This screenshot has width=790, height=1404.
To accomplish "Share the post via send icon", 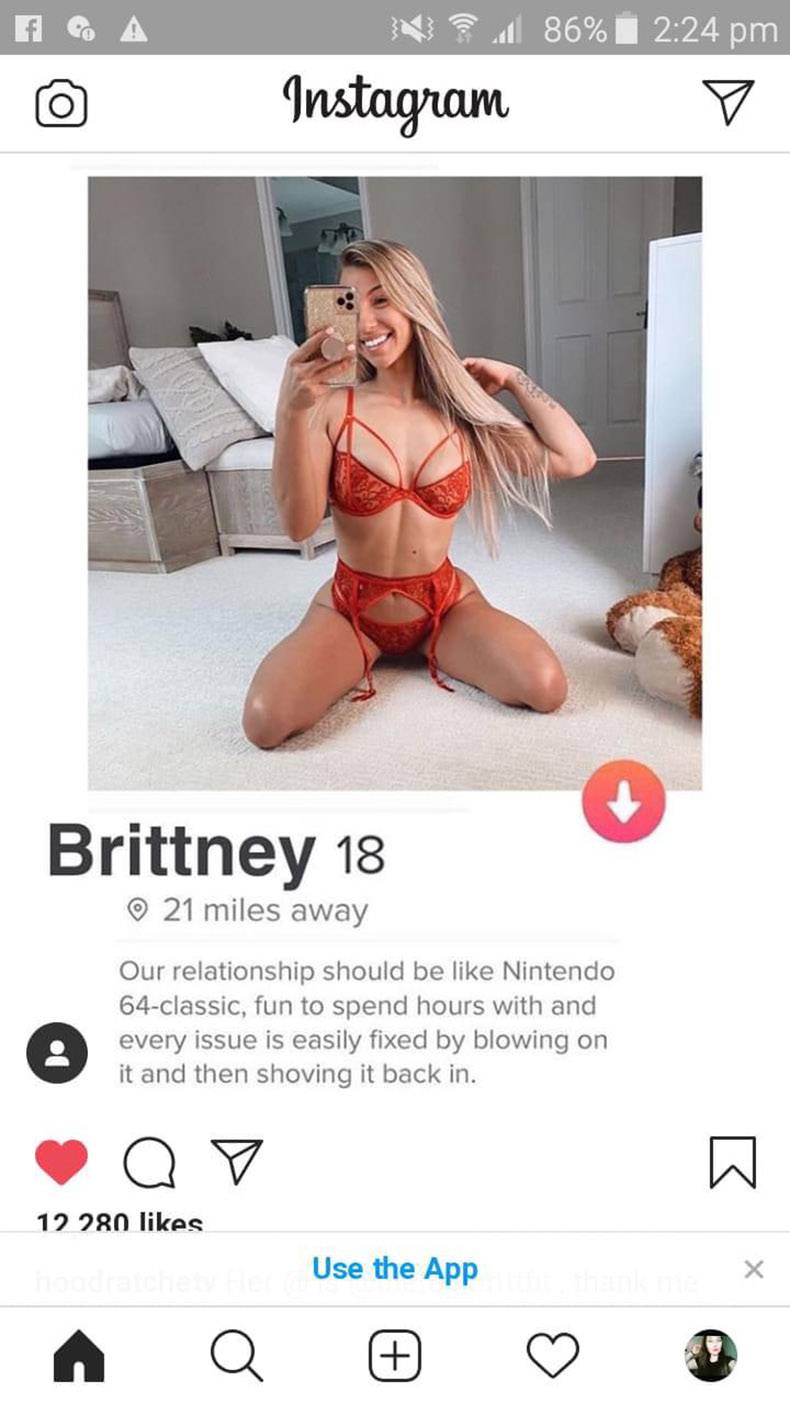I will [x=235, y=1162].
